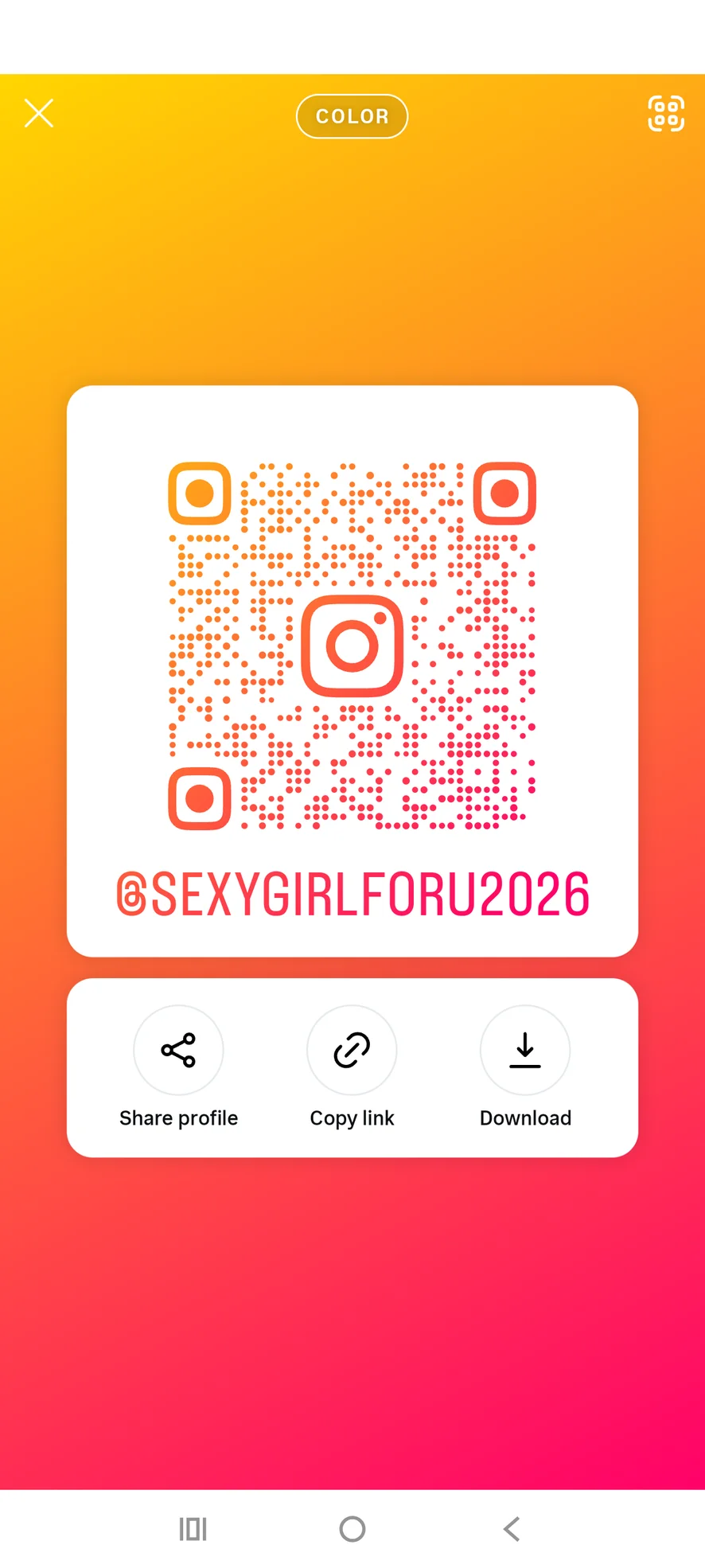Copy the profile link

(x=352, y=1051)
